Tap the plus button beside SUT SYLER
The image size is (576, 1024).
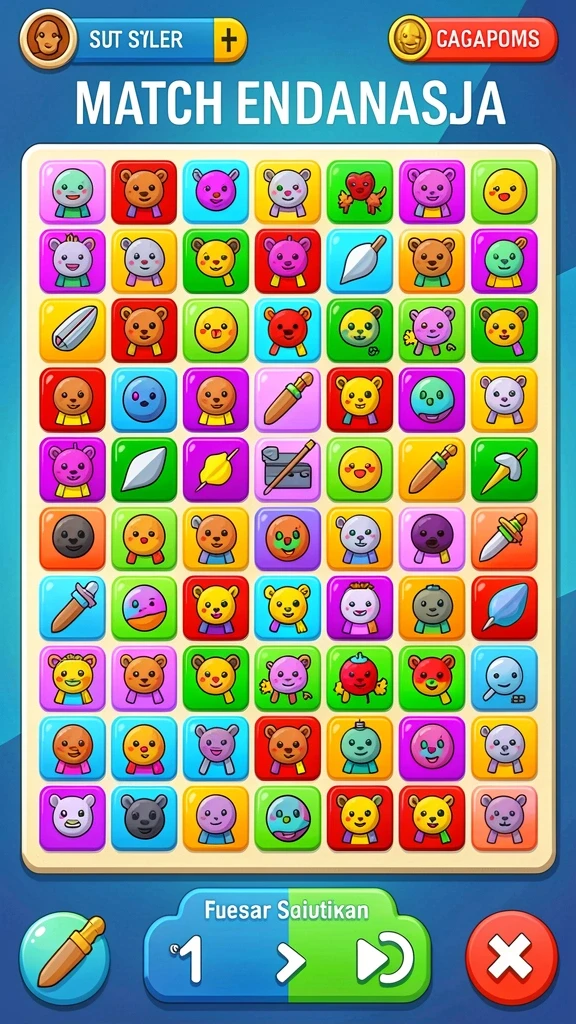[230, 40]
